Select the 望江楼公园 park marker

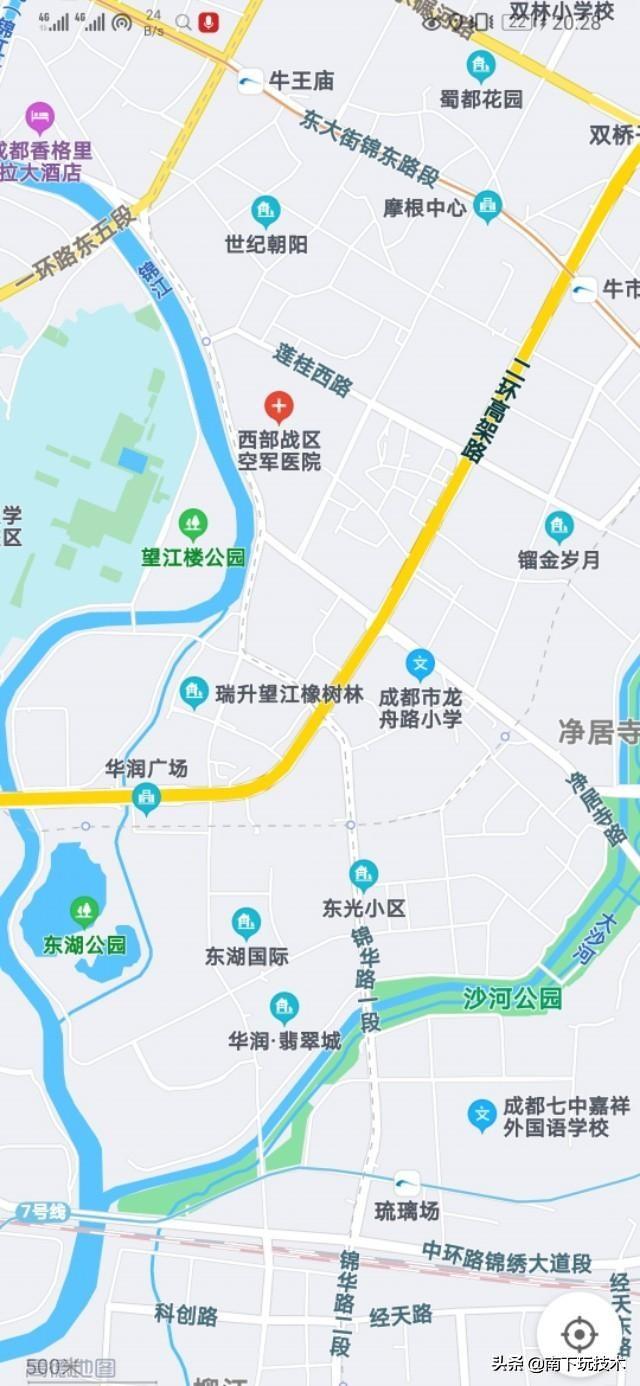[193, 522]
